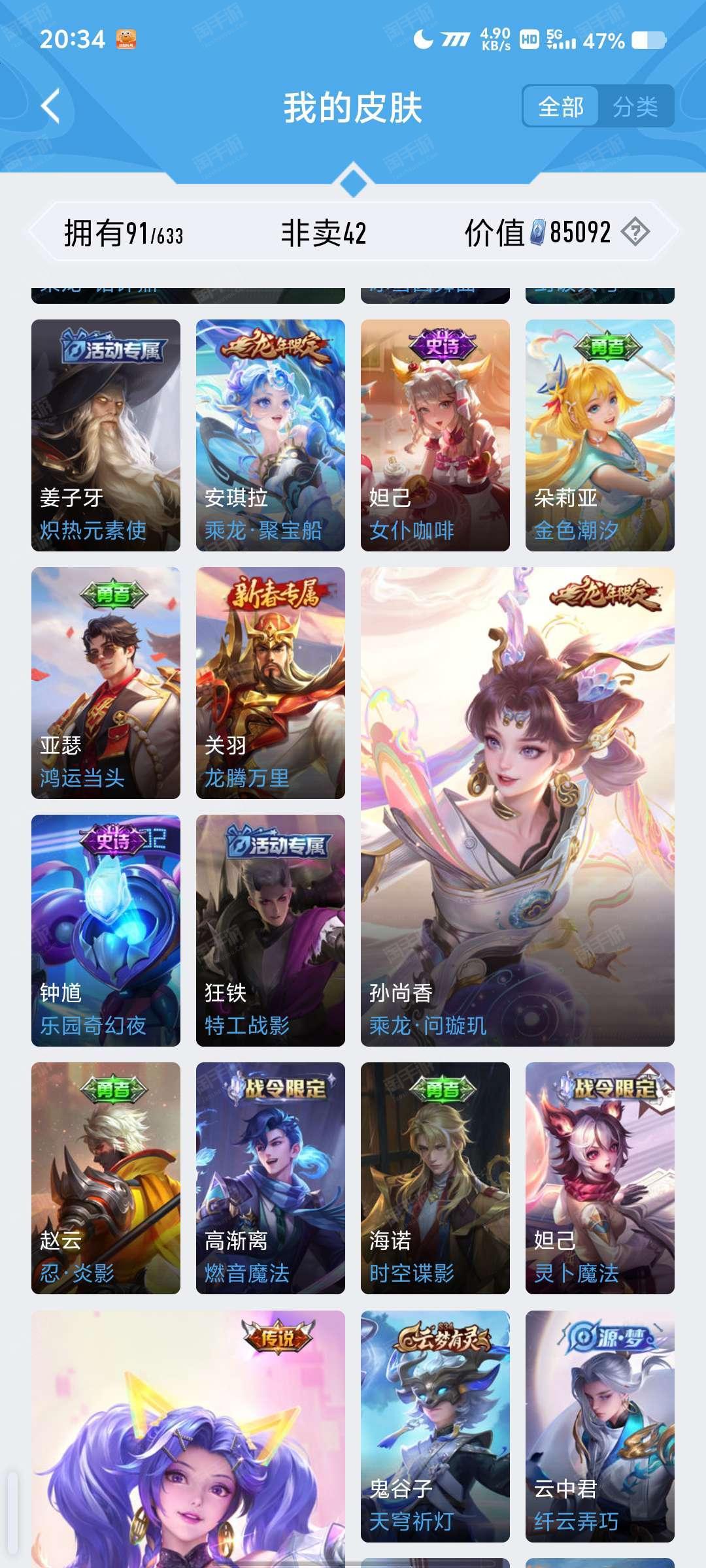View 亚瑟 鸿运当头 skin
706x1568 pixels.
[x=106, y=683]
